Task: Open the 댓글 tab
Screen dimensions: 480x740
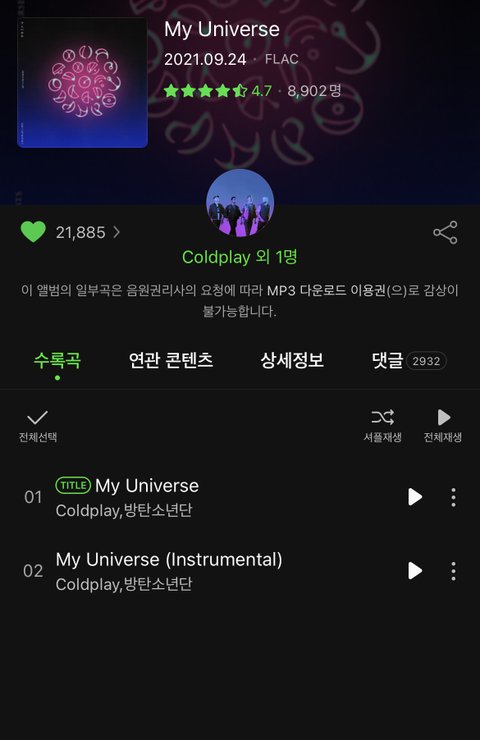Action: [x=409, y=361]
